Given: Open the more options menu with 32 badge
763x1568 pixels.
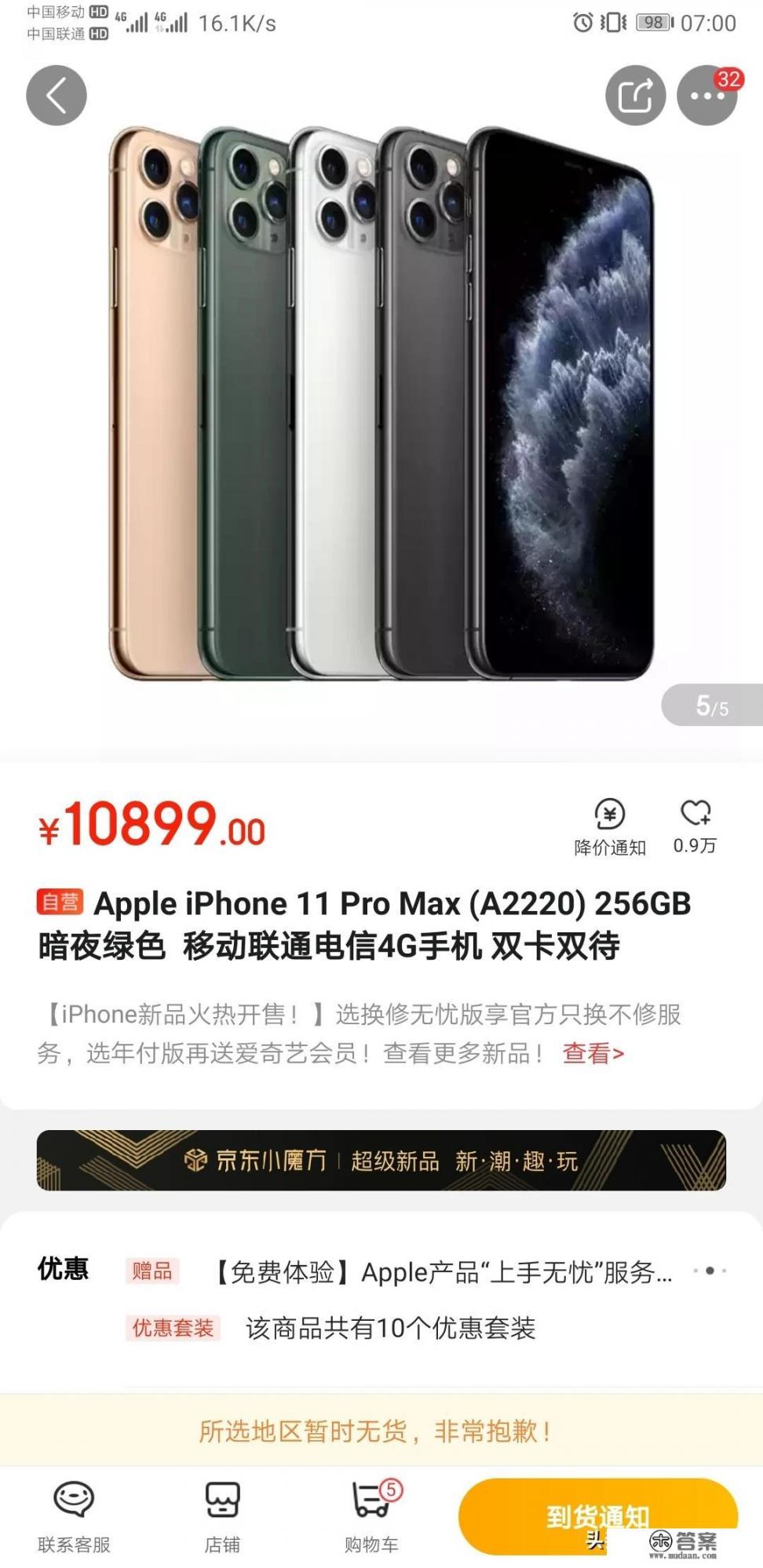Looking at the screenshot, I should pos(707,95).
